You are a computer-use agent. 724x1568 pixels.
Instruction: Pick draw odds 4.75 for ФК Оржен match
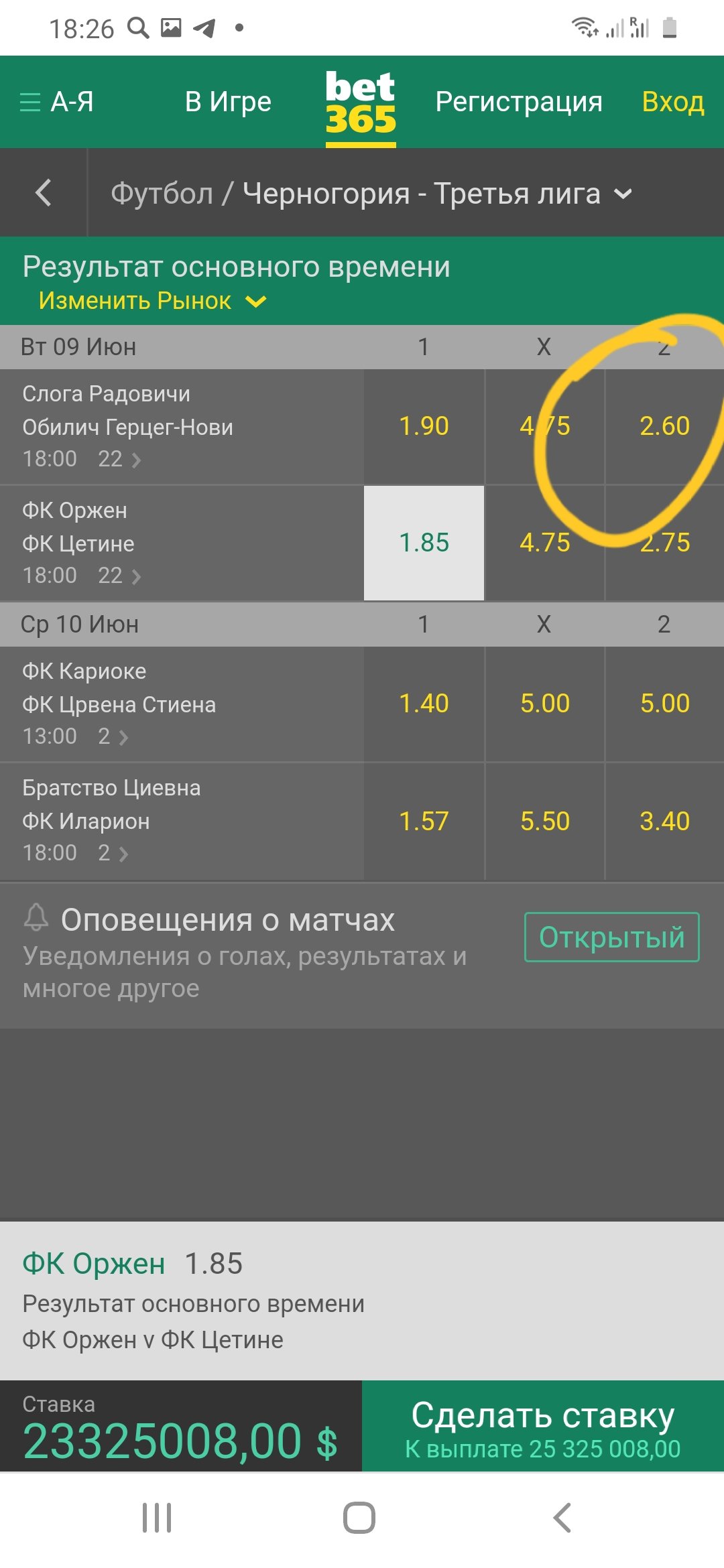click(544, 543)
